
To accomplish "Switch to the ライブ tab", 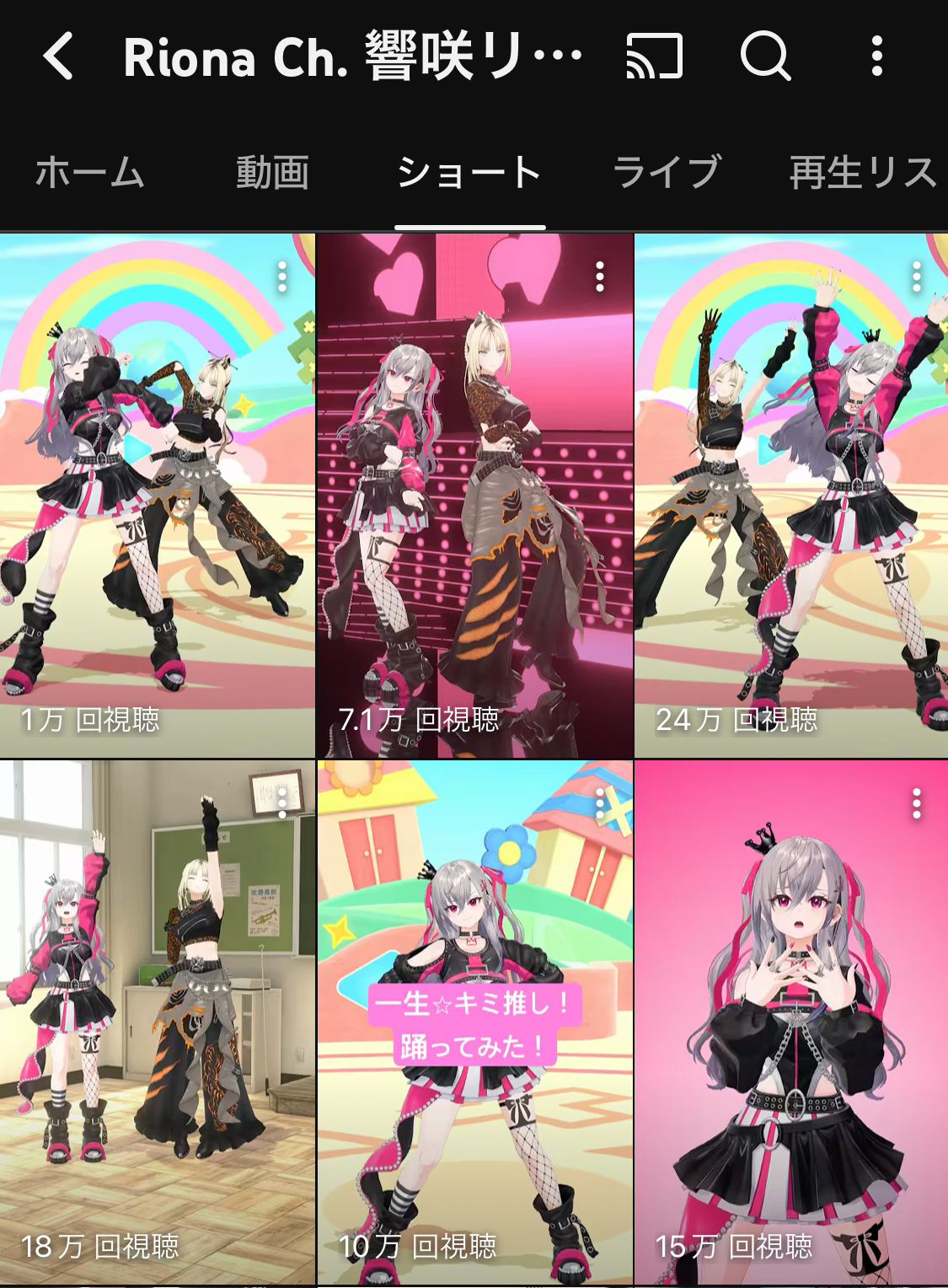I will point(667,173).
